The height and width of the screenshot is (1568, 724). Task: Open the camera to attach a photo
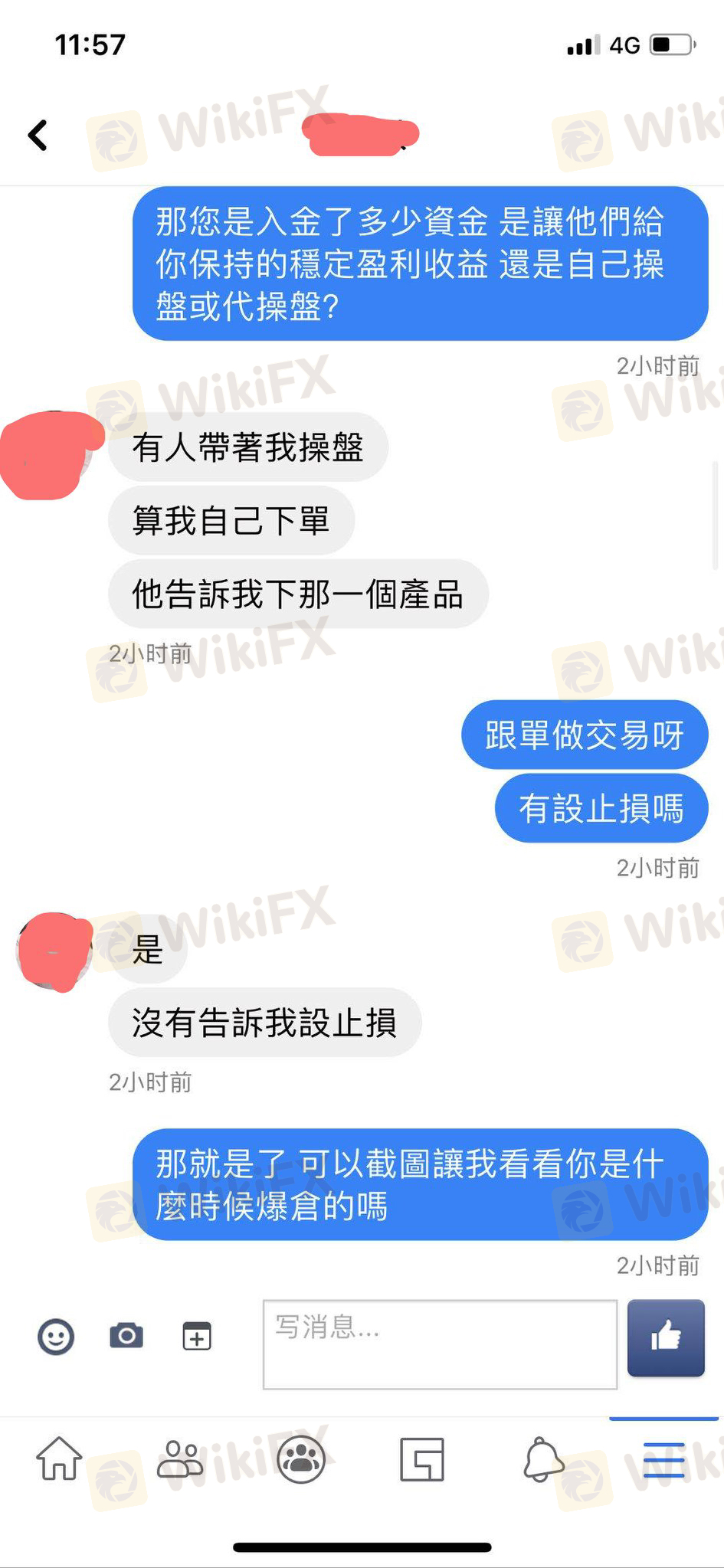126,1337
